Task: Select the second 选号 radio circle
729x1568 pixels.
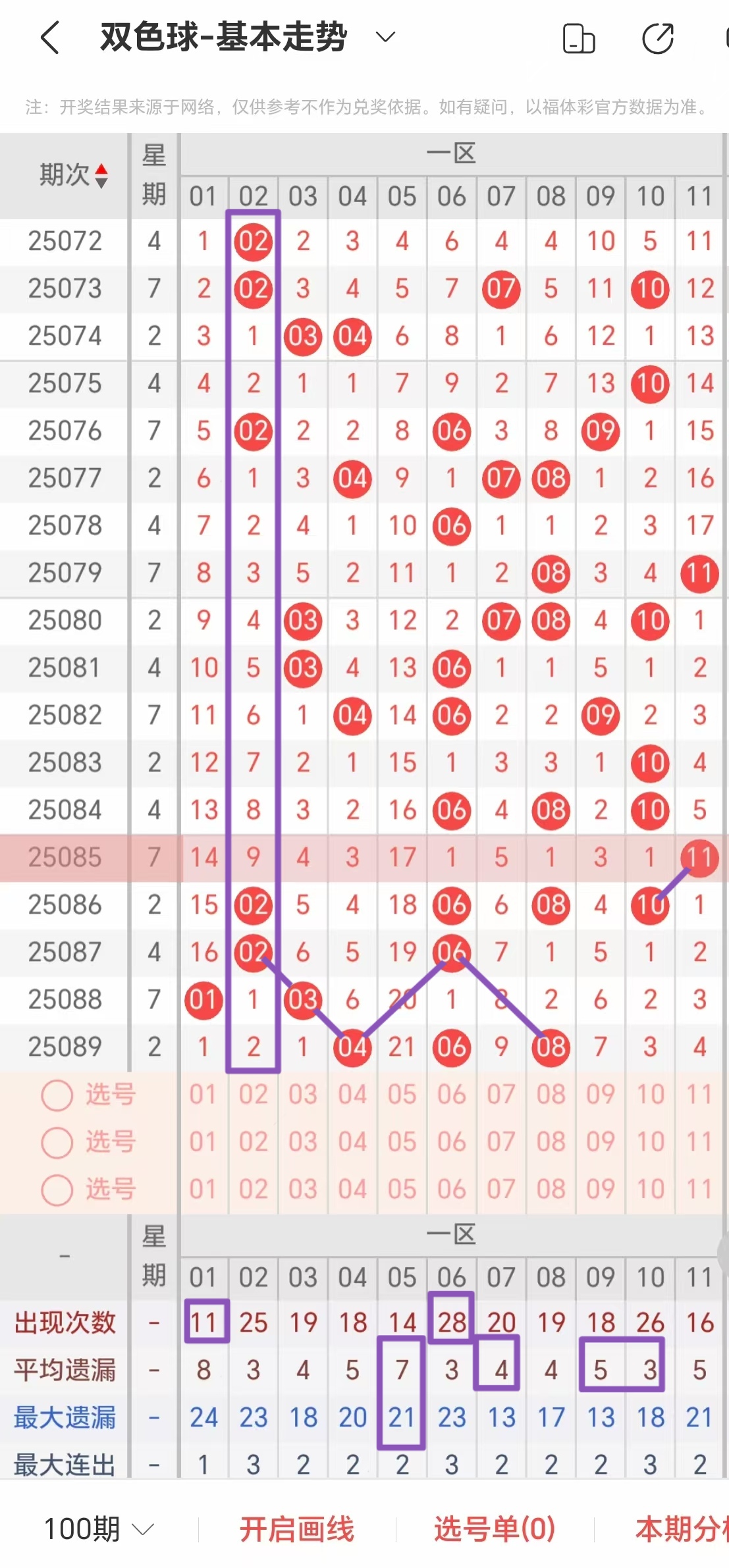Action: coord(58,1142)
